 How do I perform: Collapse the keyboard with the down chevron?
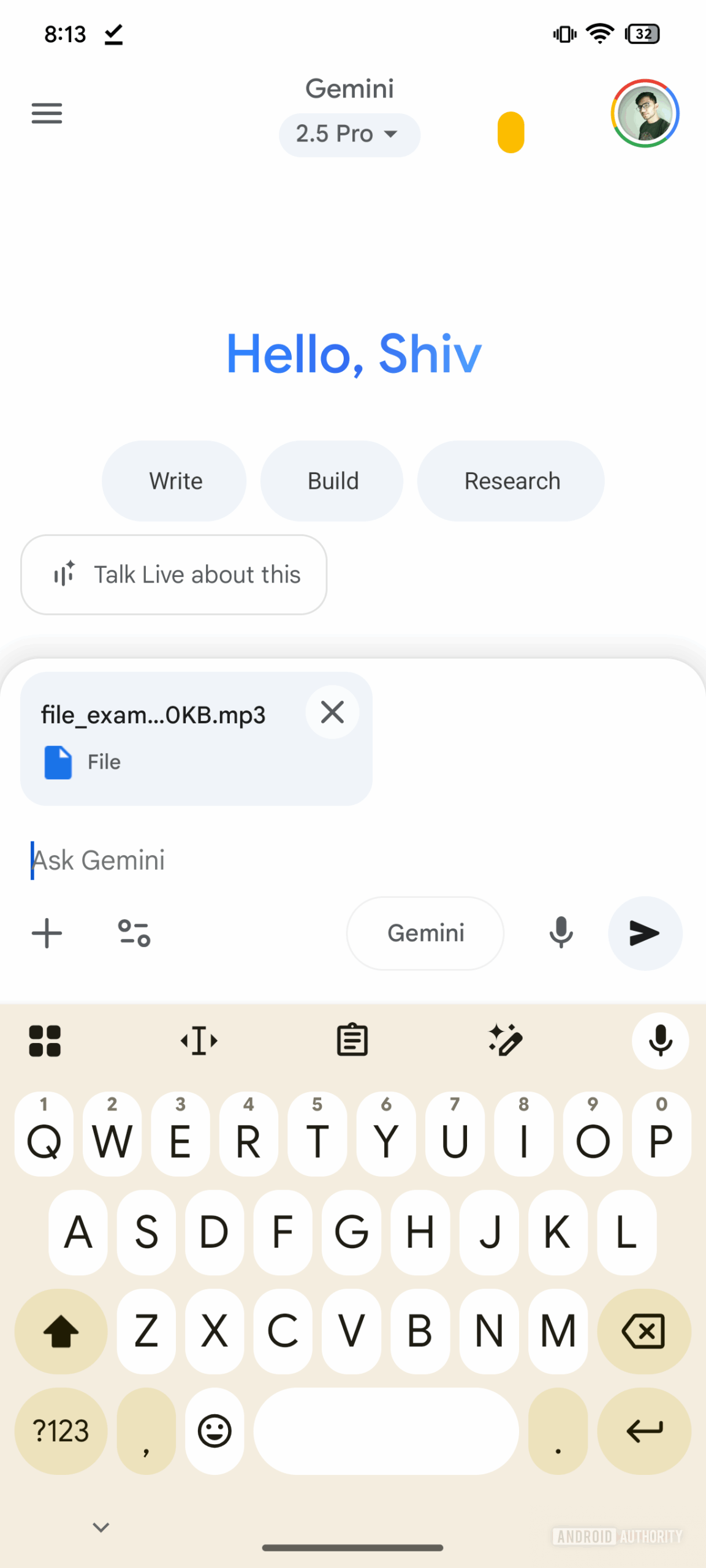[101, 1527]
